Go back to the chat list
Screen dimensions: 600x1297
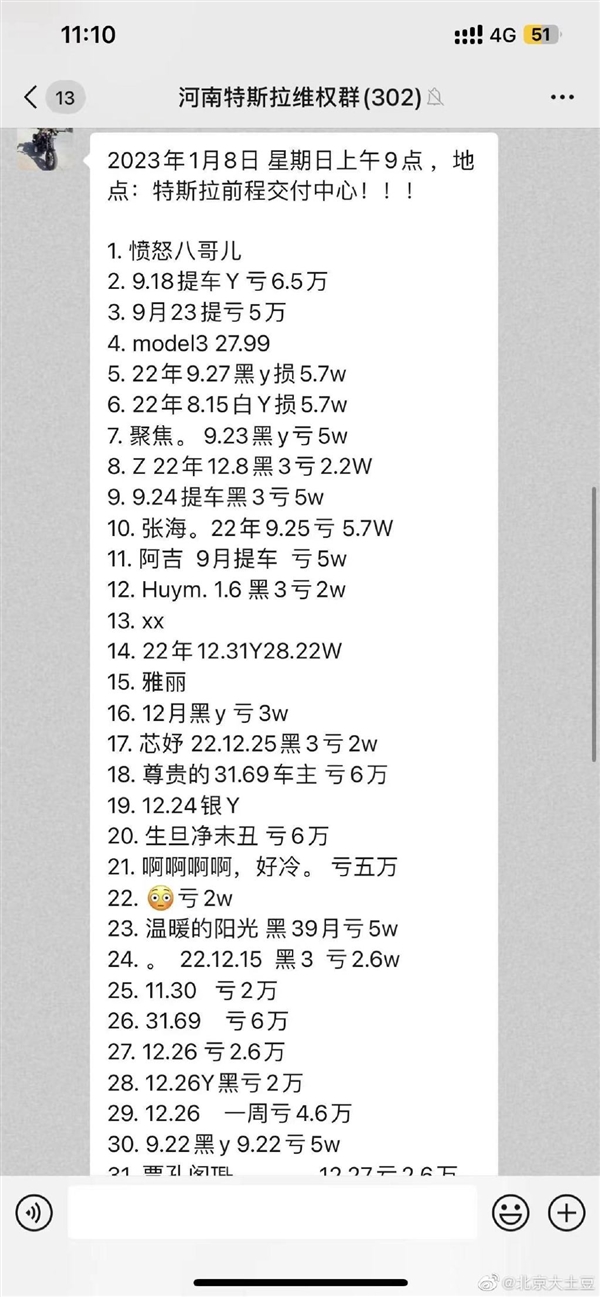pos(31,97)
